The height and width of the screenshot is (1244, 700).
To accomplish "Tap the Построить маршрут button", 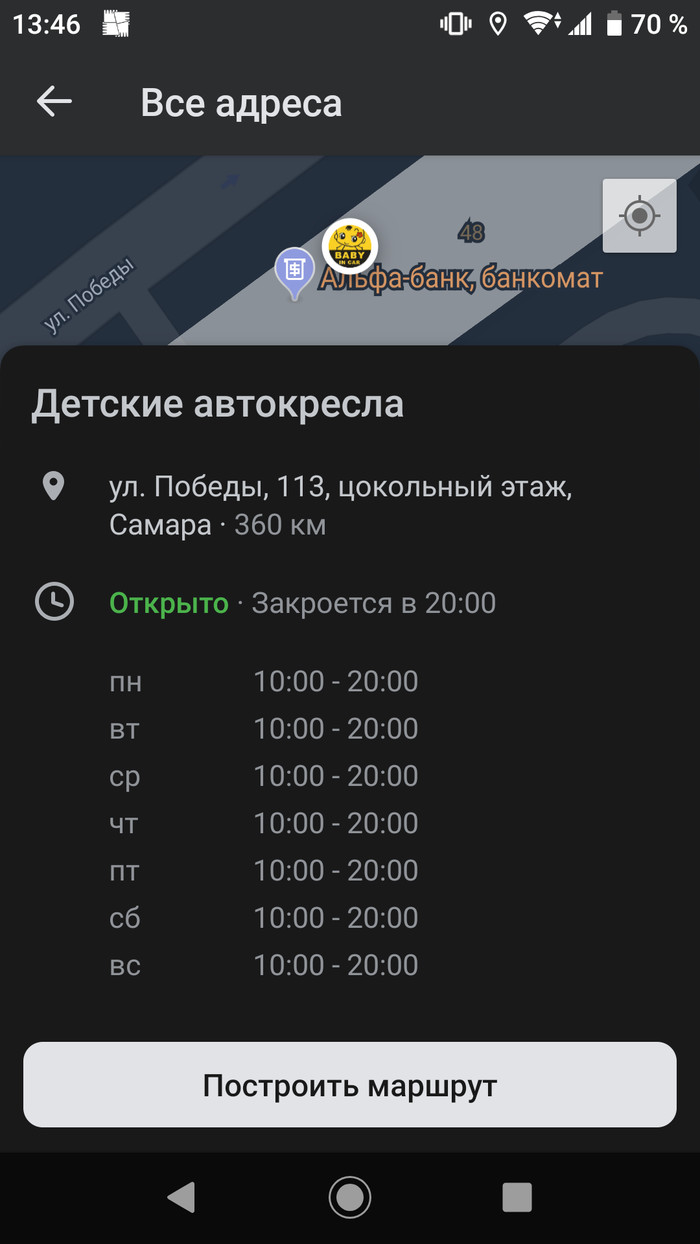I will tap(350, 1085).
